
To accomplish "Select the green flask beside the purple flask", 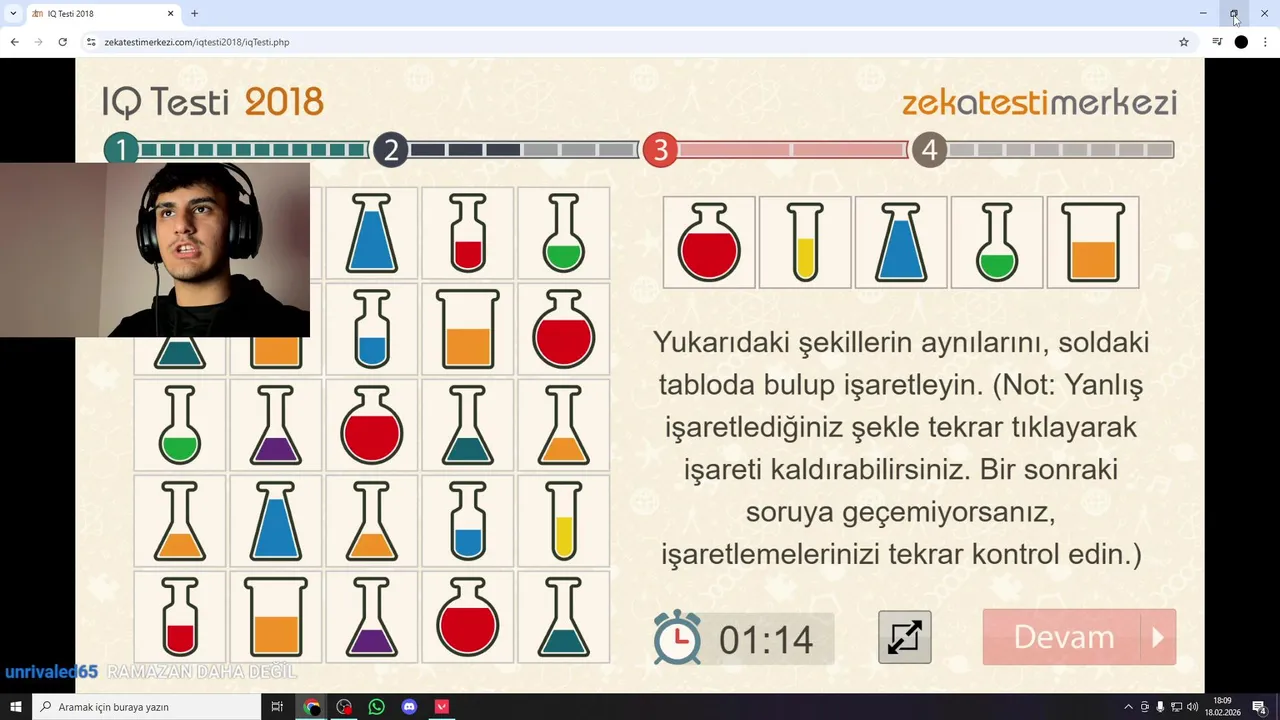I will click(180, 425).
